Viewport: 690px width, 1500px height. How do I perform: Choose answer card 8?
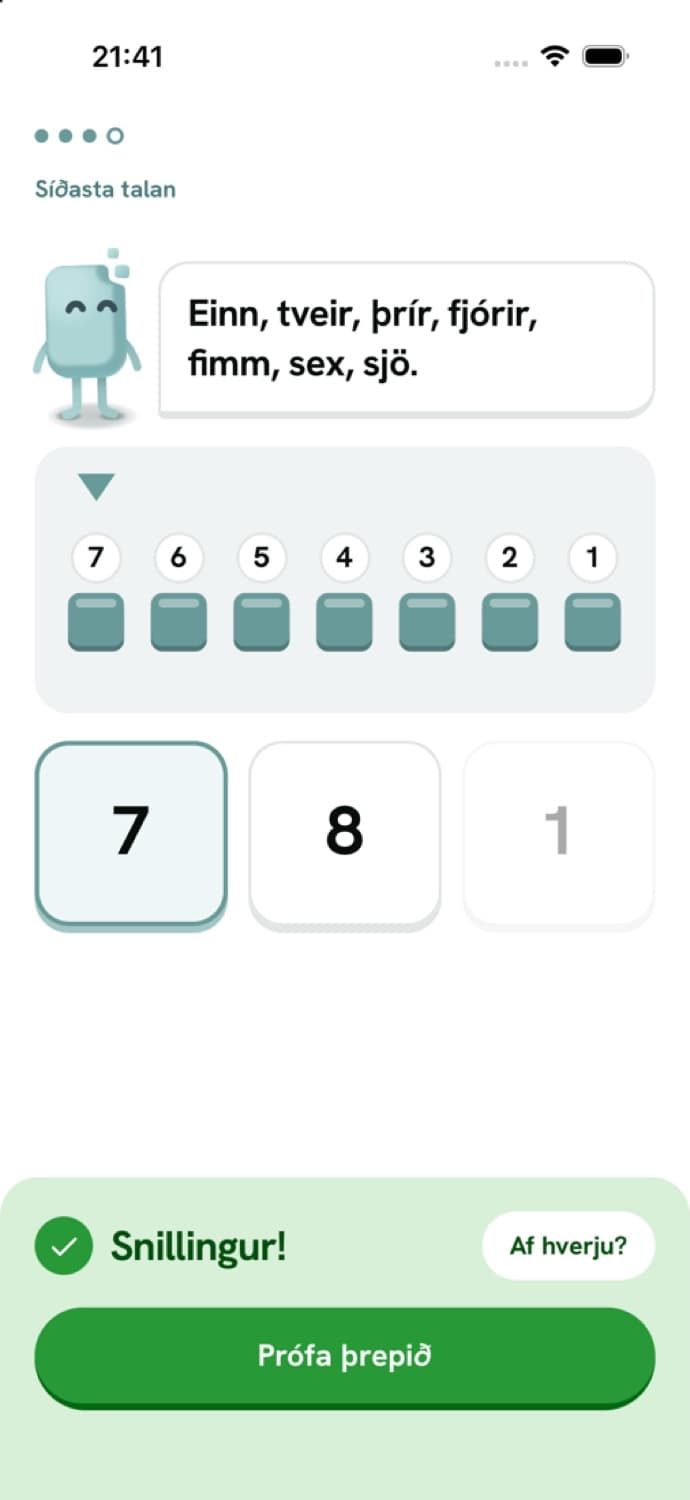coord(344,835)
